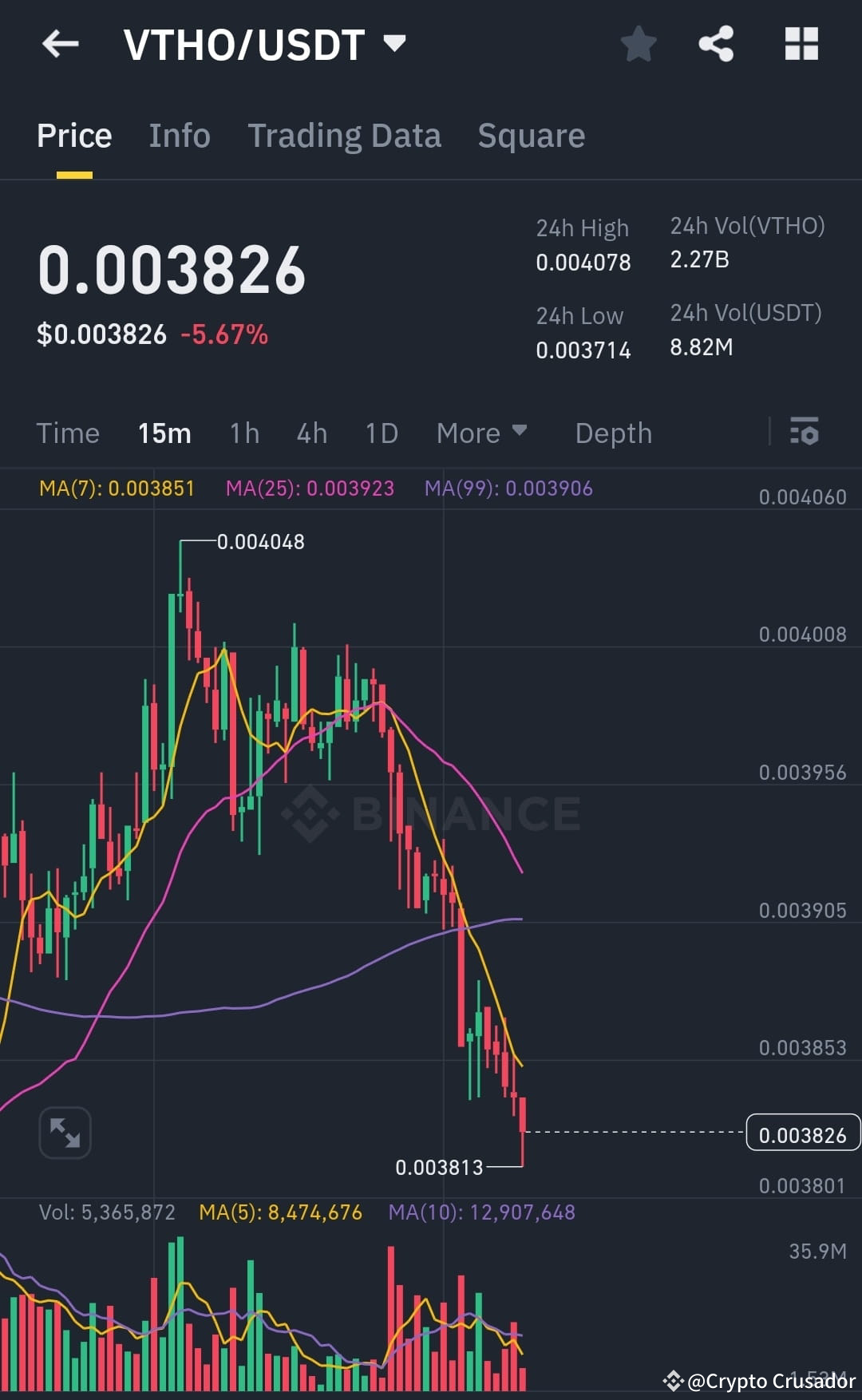This screenshot has width=862, height=1400.
Task: Favorite VTHO/USDT using the star icon
Action: pyautogui.click(x=639, y=45)
